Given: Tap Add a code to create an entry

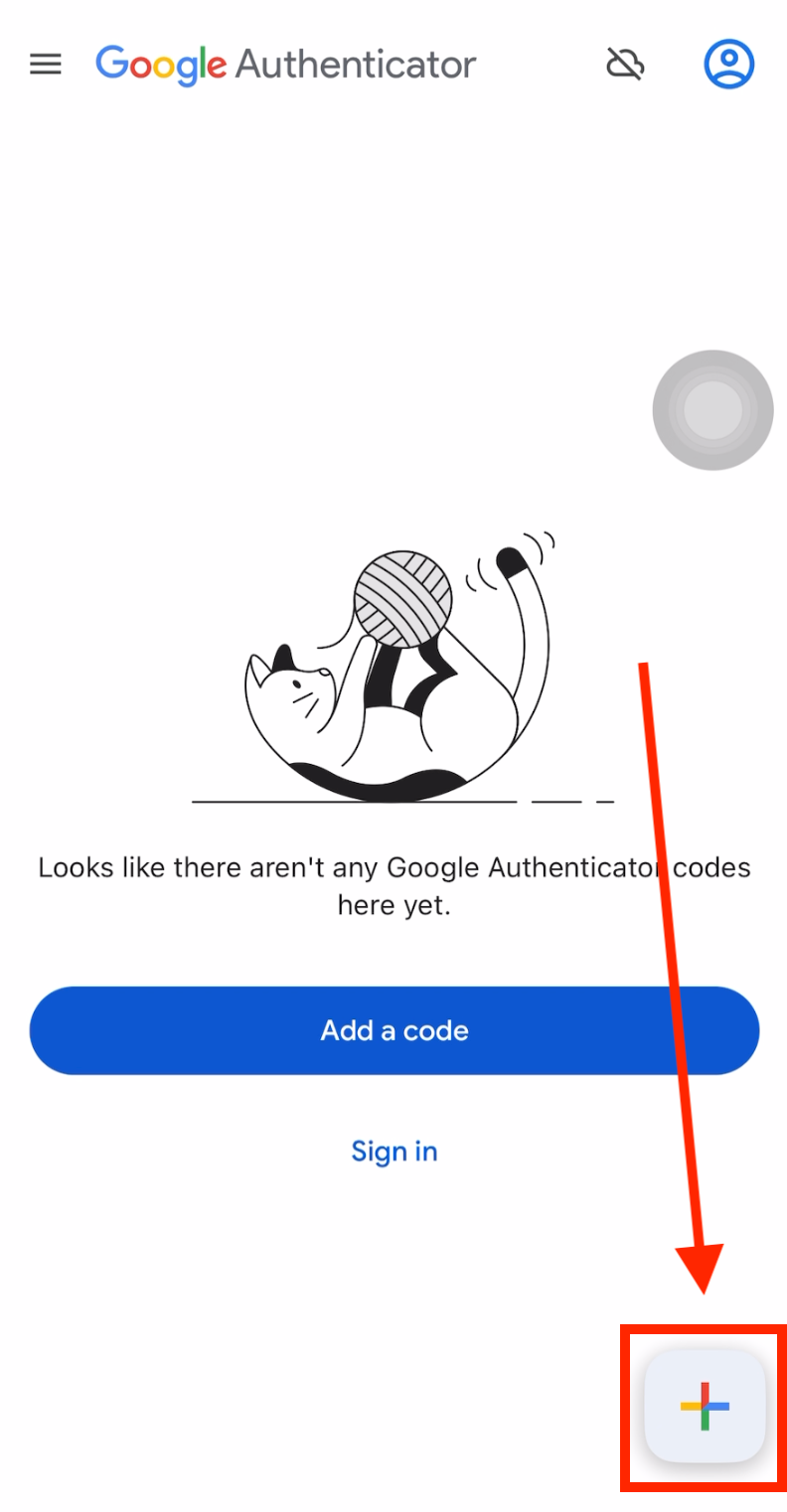Looking at the screenshot, I should point(394,1030).
